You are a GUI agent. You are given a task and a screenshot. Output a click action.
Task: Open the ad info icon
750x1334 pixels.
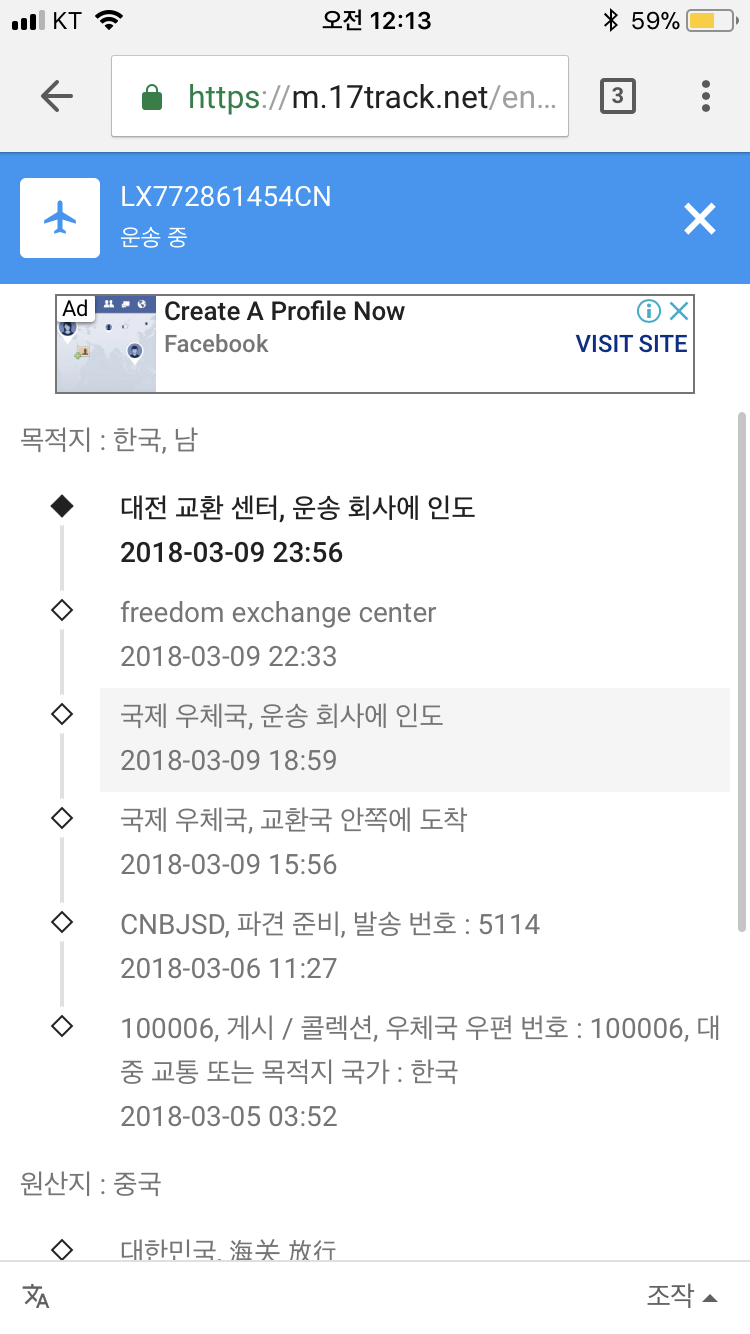649,310
